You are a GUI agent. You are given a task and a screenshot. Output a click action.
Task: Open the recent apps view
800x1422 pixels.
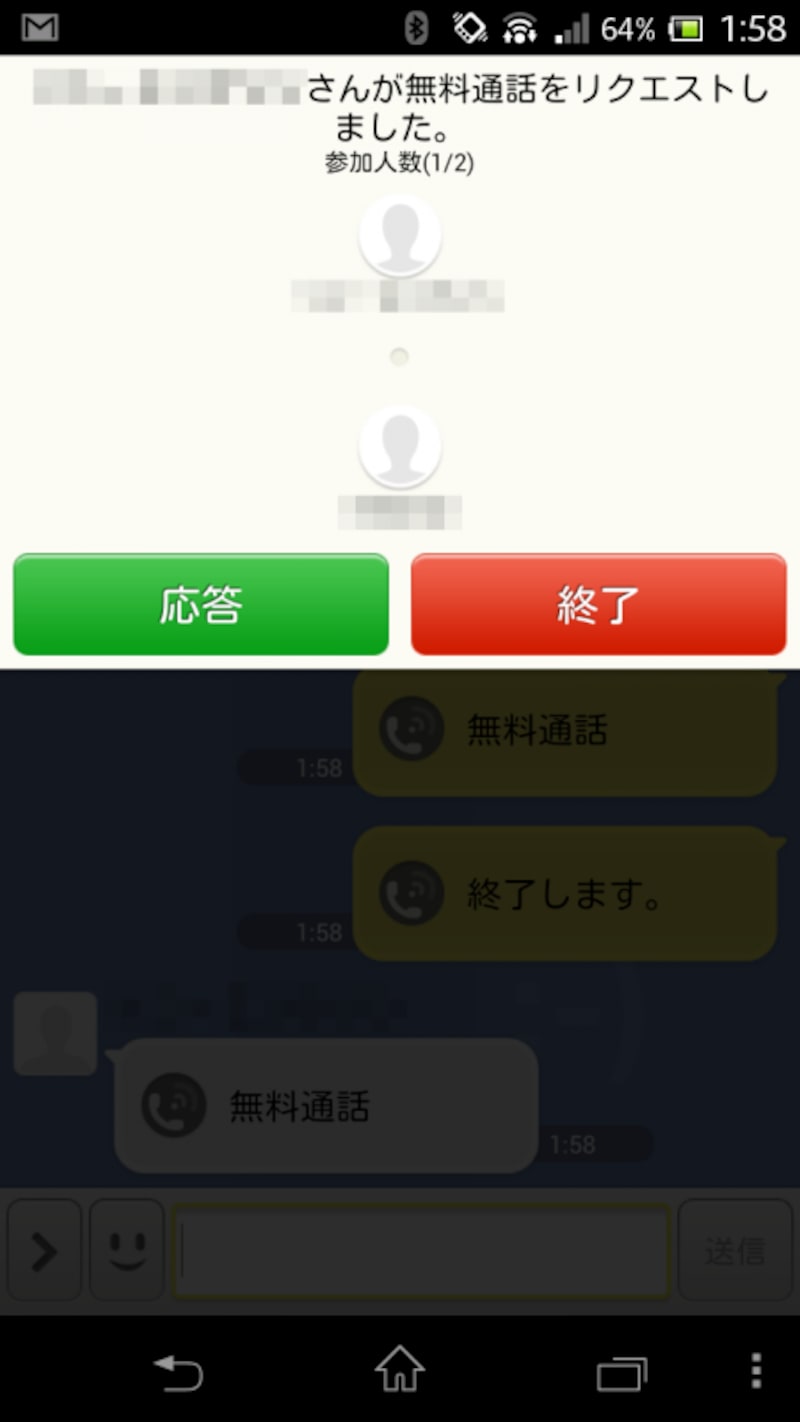tap(621, 1373)
